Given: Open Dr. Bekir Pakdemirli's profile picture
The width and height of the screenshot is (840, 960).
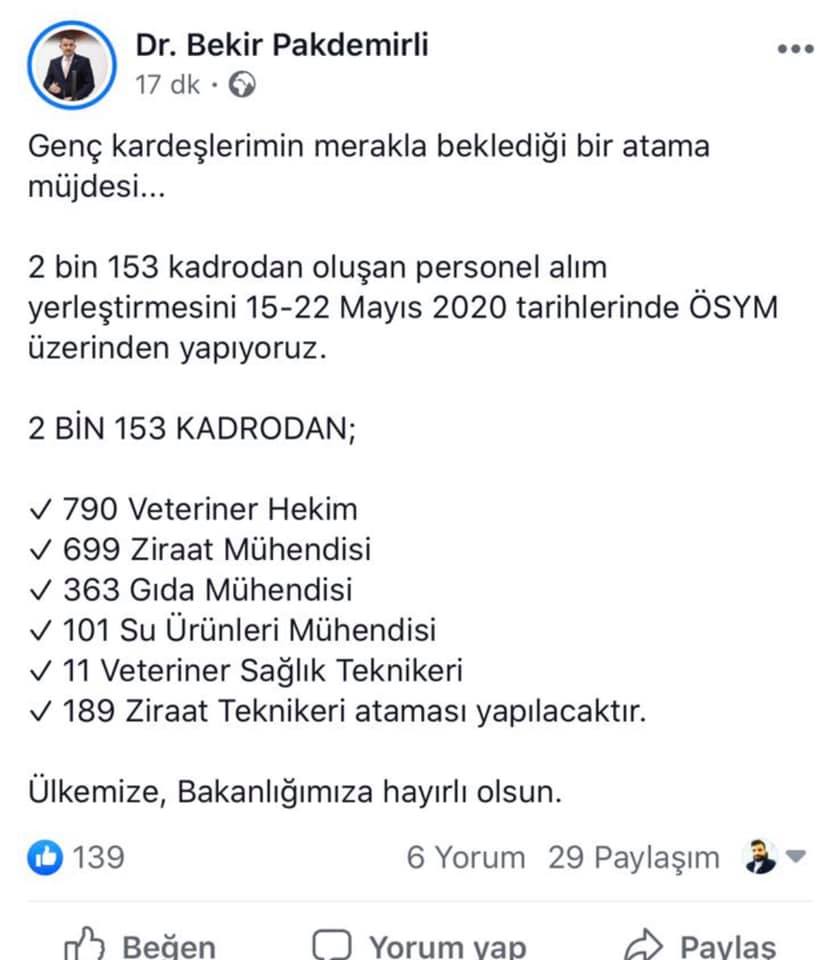Looking at the screenshot, I should 72,65.
